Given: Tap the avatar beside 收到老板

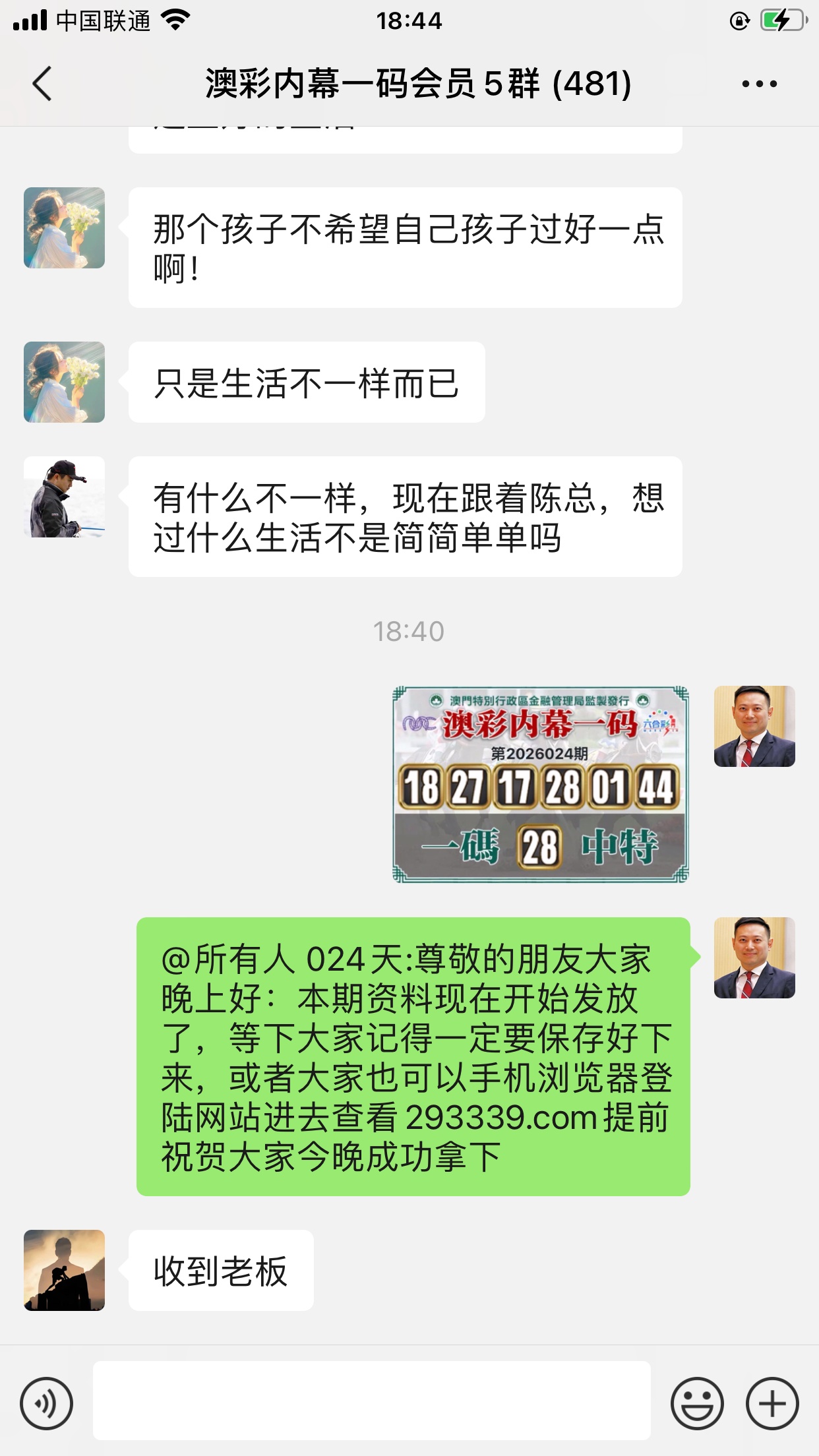Looking at the screenshot, I should click(x=64, y=1270).
